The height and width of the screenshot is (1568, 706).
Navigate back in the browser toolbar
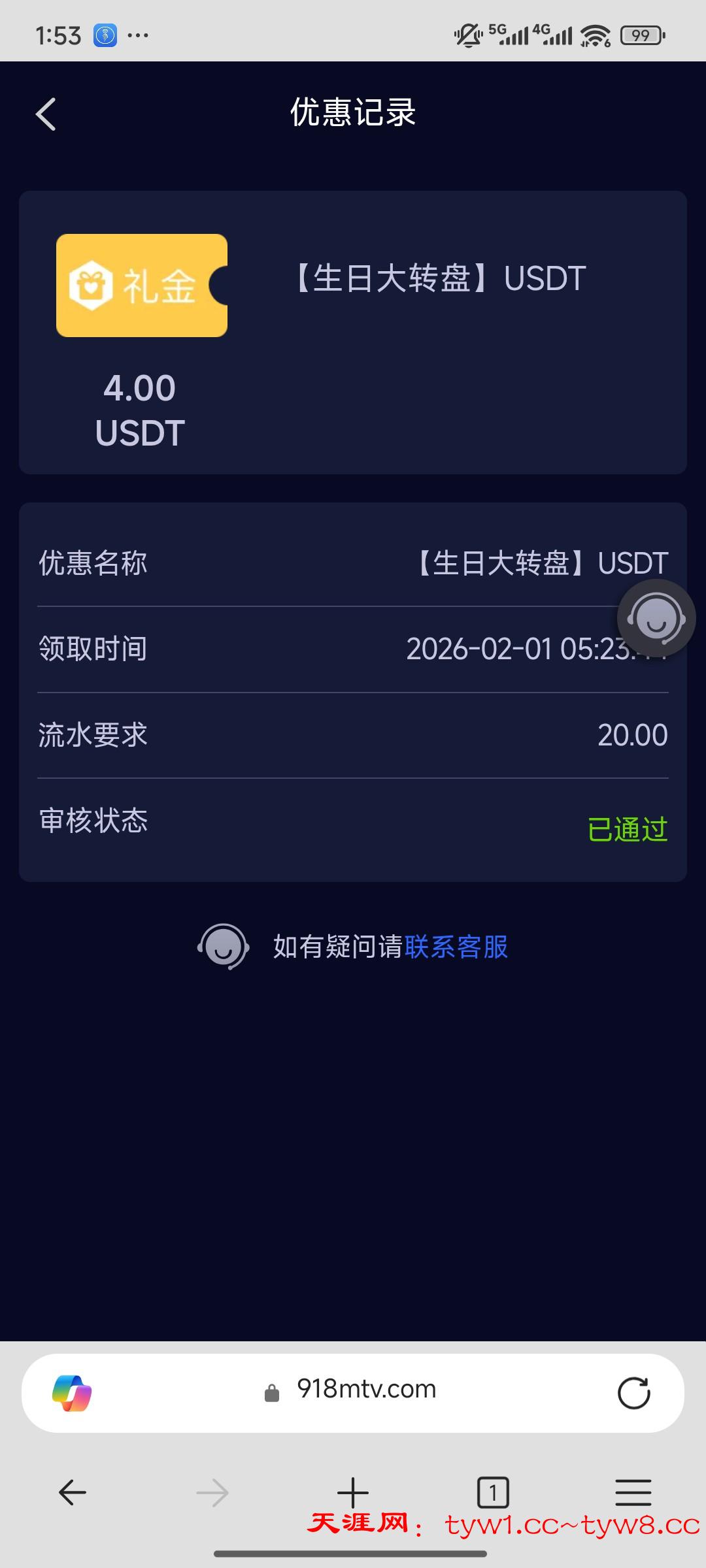click(x=73, y=1492)
